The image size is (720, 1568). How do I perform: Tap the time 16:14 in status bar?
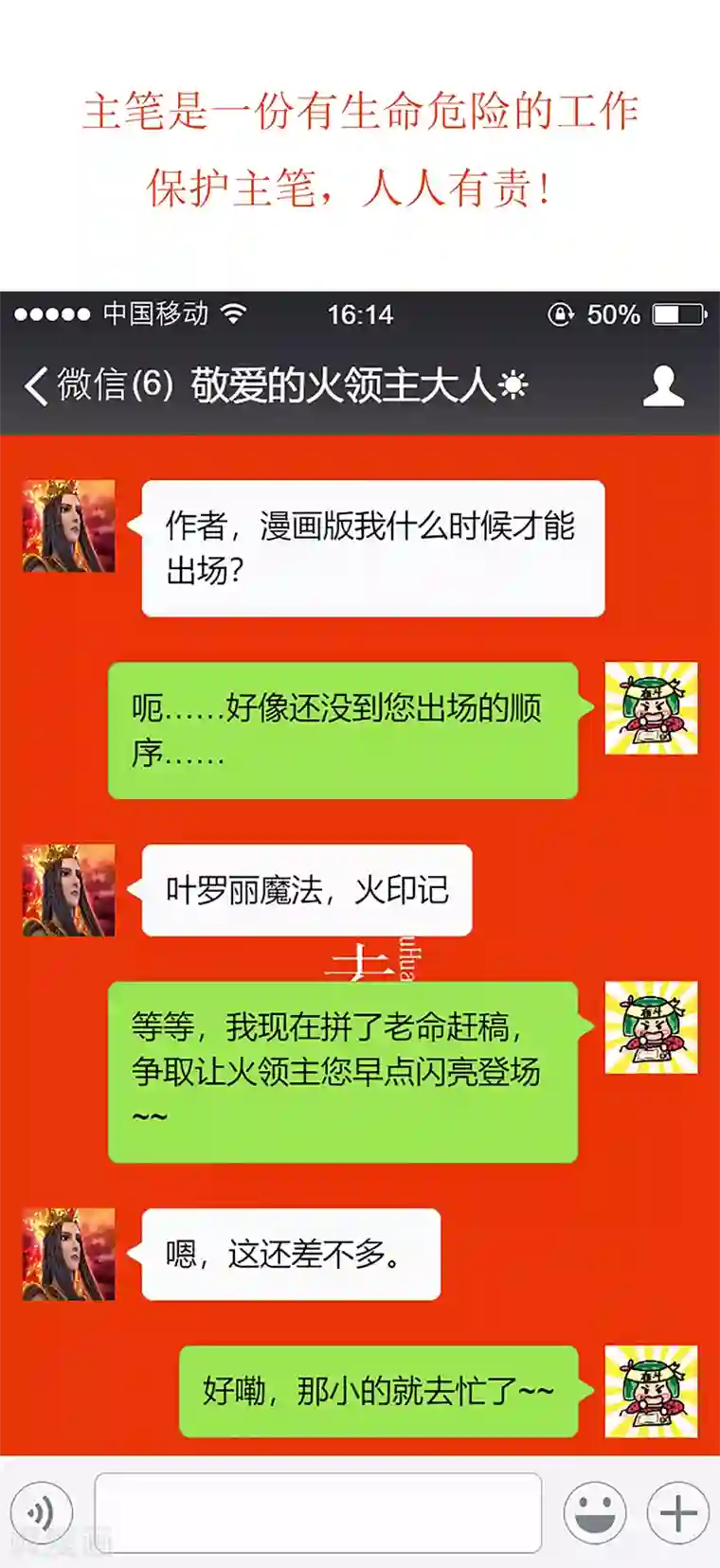click(x=360, y=314)
